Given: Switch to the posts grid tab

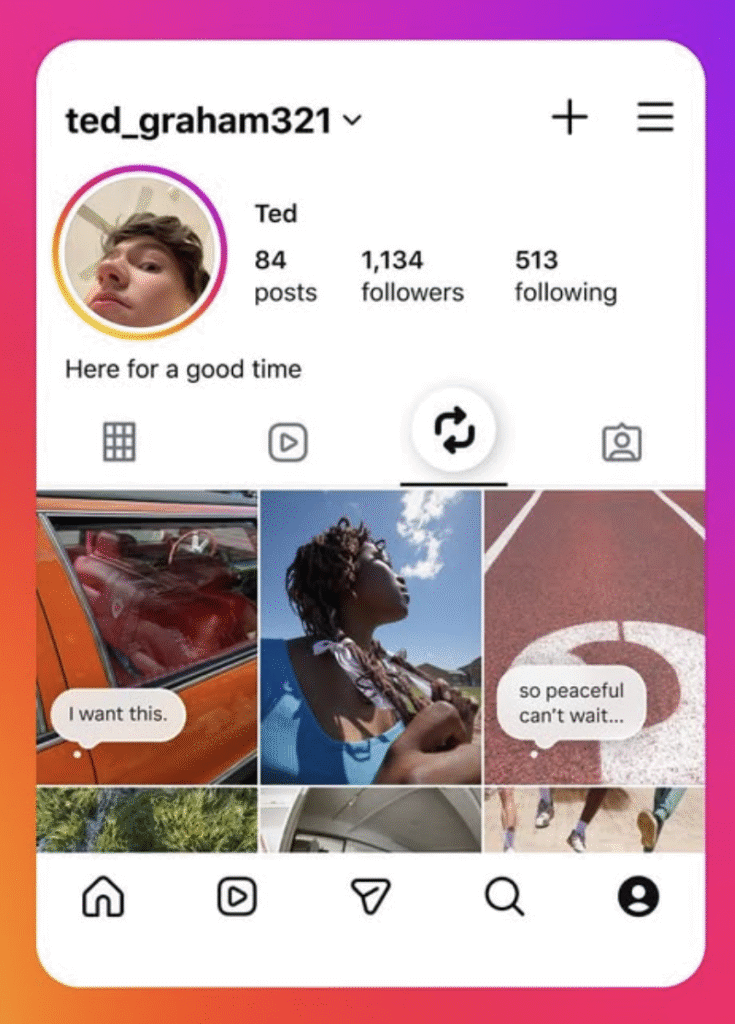Looking at the screenshot, I should [x=119, y=442].
